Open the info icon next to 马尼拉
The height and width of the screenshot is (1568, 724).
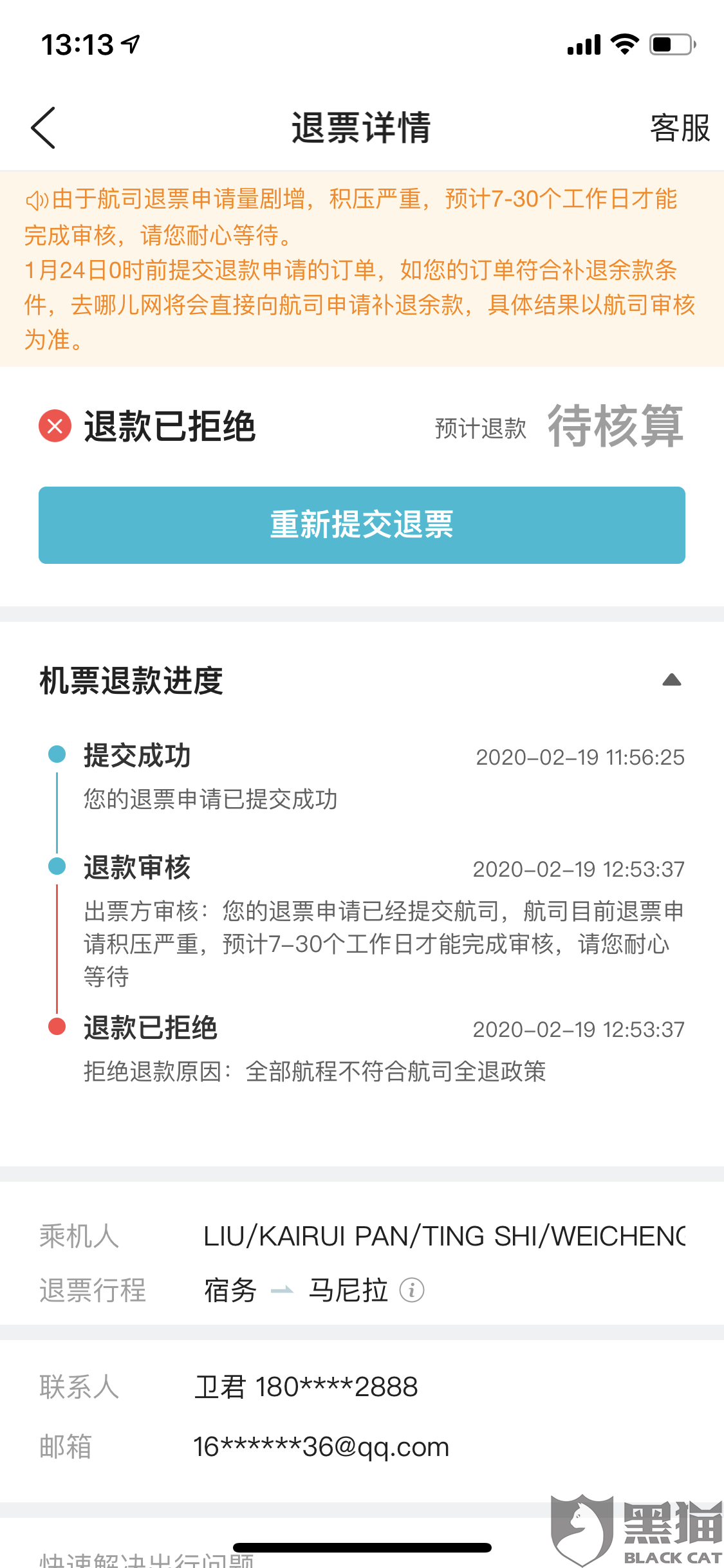[412, 1290]
